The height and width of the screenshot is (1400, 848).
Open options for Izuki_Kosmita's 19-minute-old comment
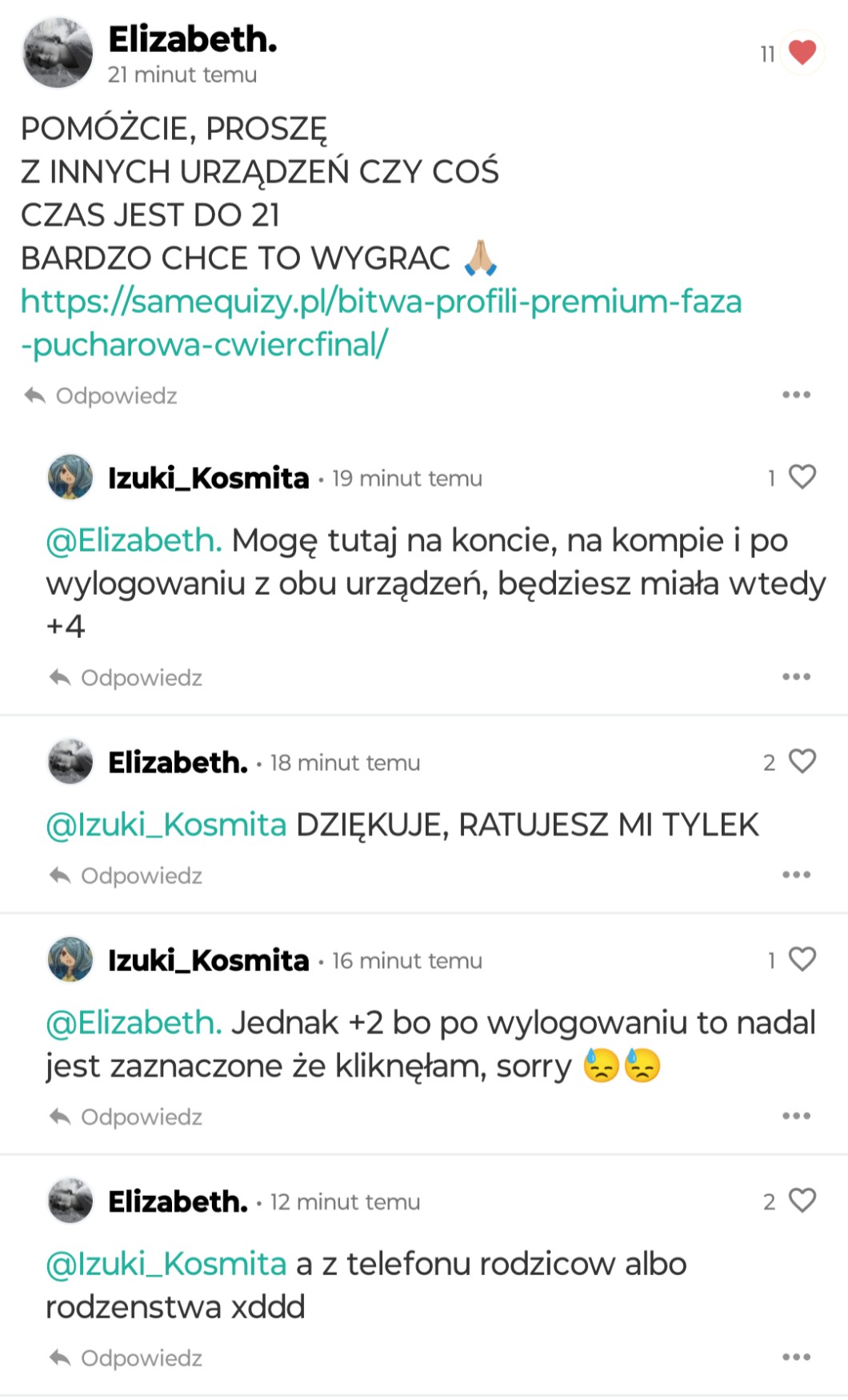[x=796, y=677]
